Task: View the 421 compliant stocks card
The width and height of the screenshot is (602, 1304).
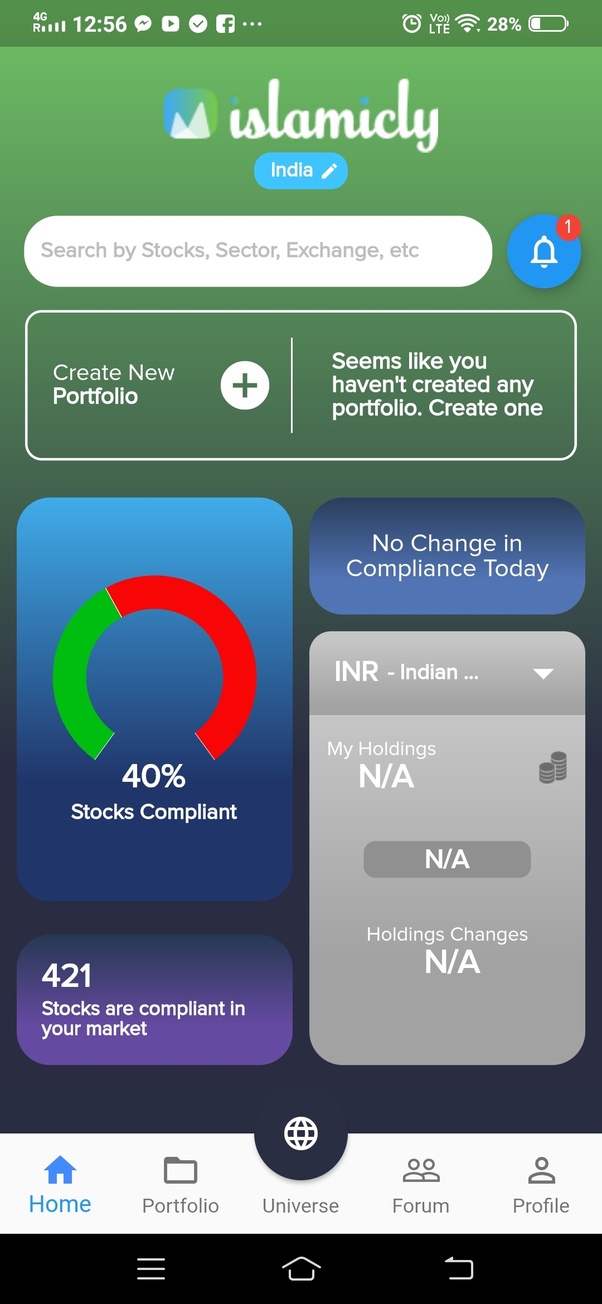Action: (155, 999)
